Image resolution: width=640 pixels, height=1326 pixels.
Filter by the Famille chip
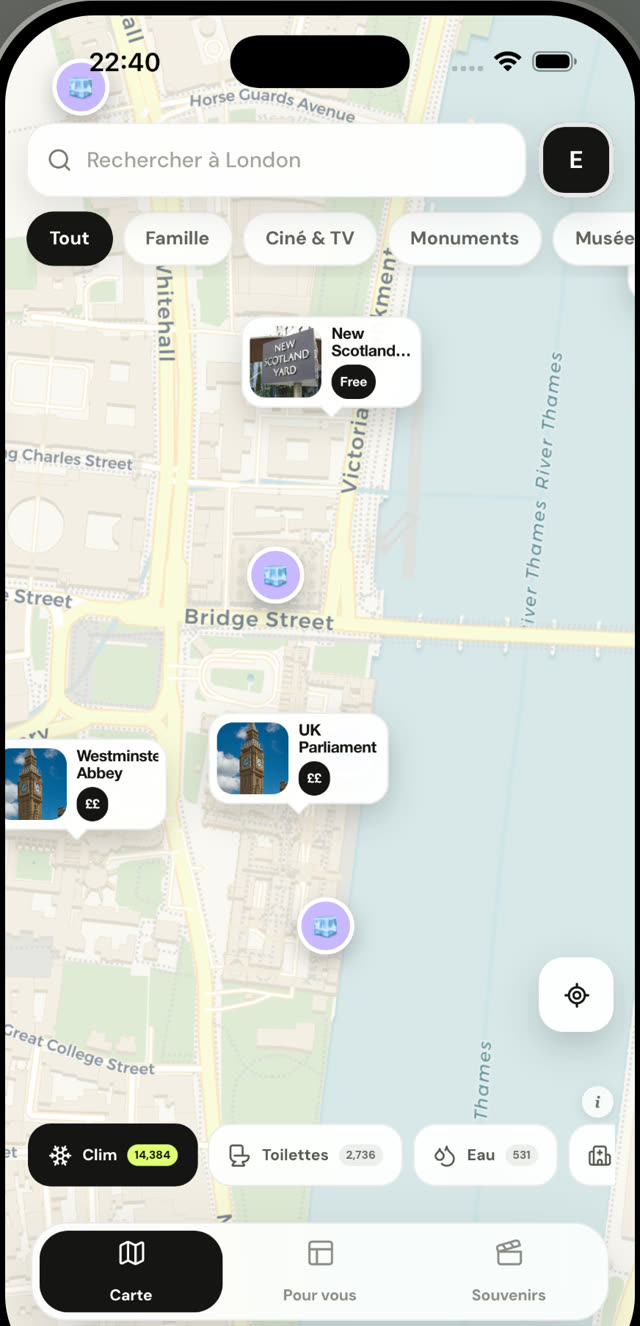point(177,238)
